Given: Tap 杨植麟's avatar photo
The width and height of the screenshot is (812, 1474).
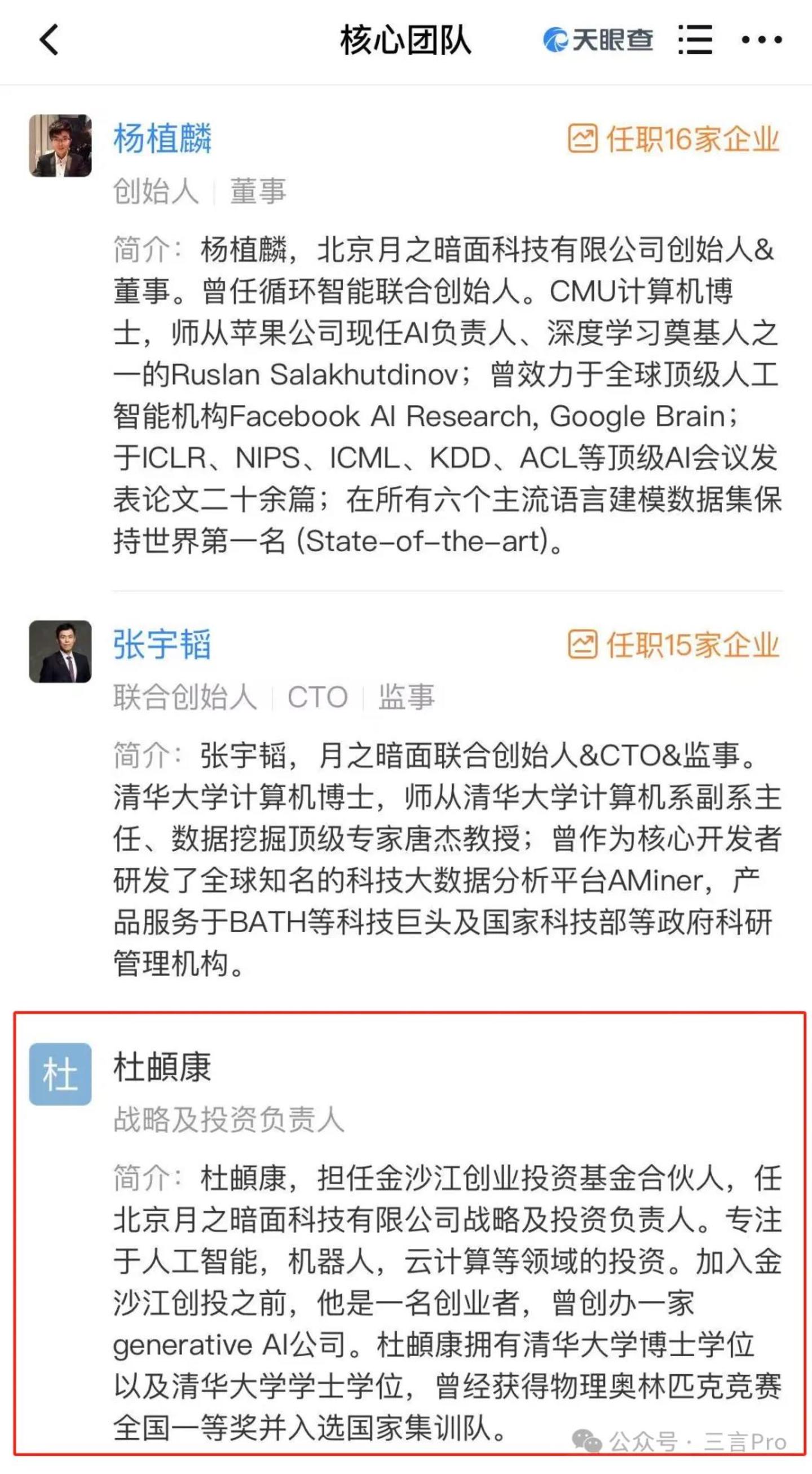Looking at the screenshot, I should (61, 145).
